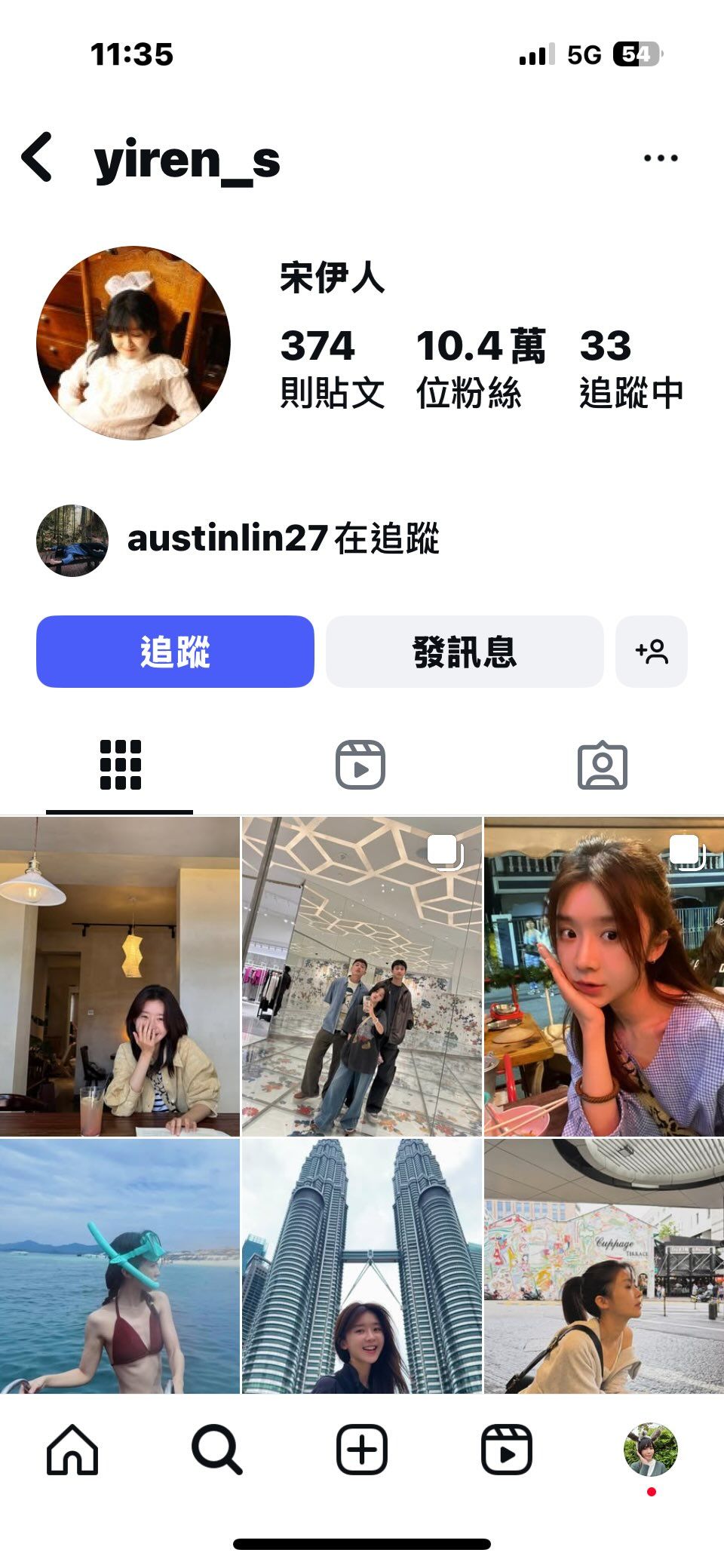Tap the blue 追蹤 follow button
724x1568 pixels.
tap(175, 652)
